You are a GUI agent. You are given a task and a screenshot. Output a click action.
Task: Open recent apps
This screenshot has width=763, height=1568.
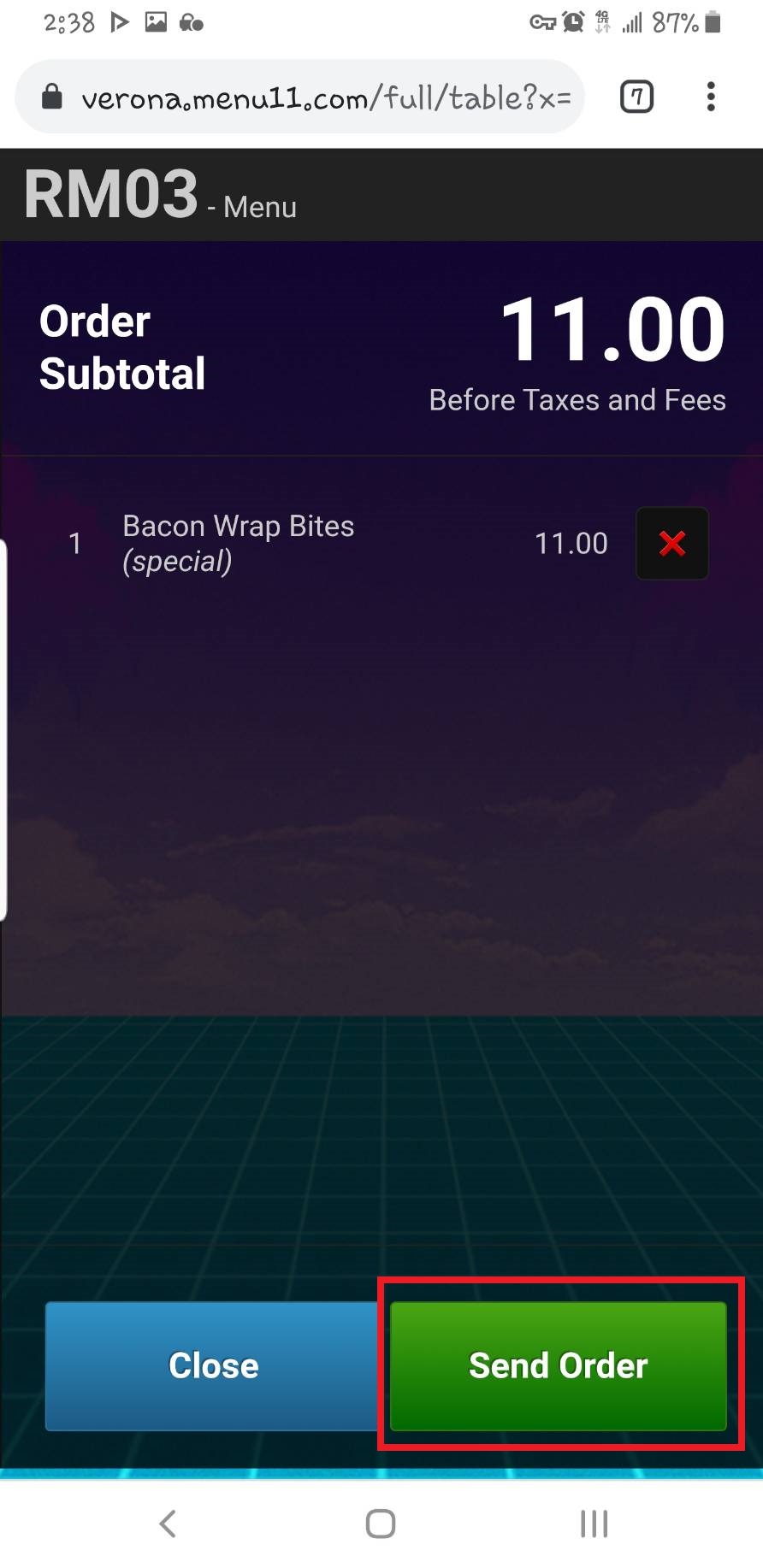coord(594,1524)
